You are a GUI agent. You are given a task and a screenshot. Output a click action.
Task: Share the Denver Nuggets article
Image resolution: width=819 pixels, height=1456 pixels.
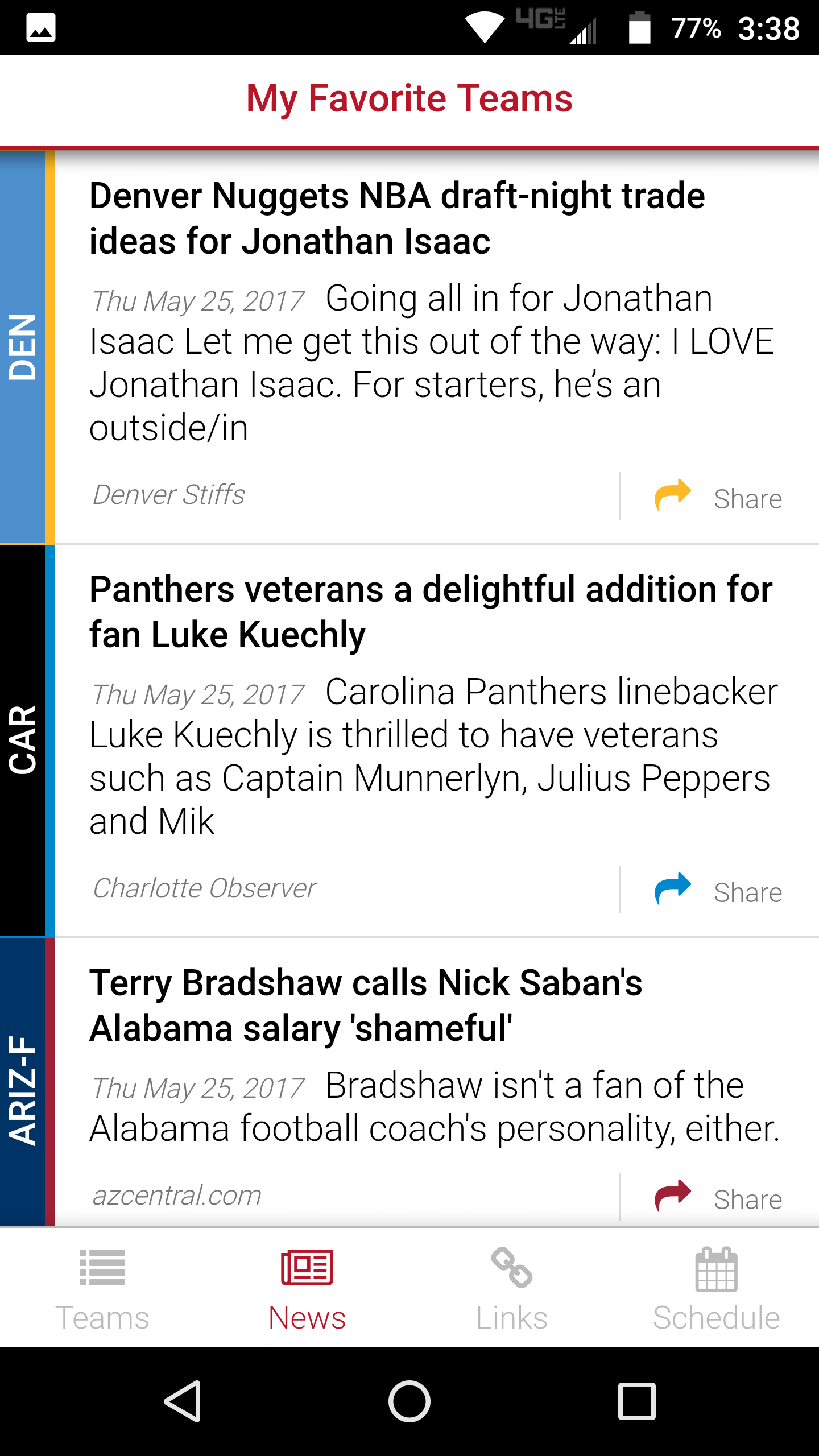coord(719,497)
